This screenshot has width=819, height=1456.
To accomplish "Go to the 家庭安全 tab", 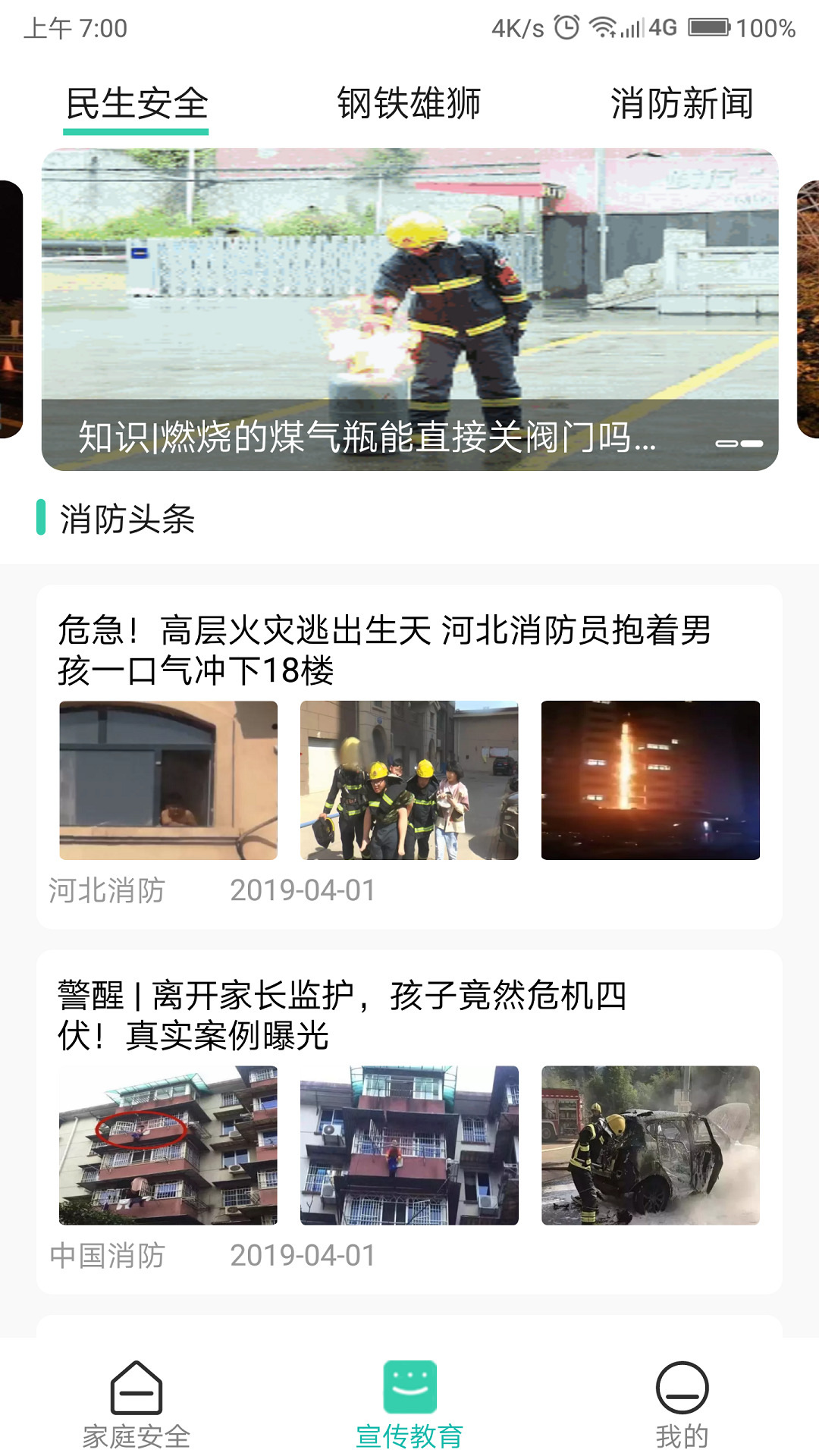I will tap(136, 1404).
